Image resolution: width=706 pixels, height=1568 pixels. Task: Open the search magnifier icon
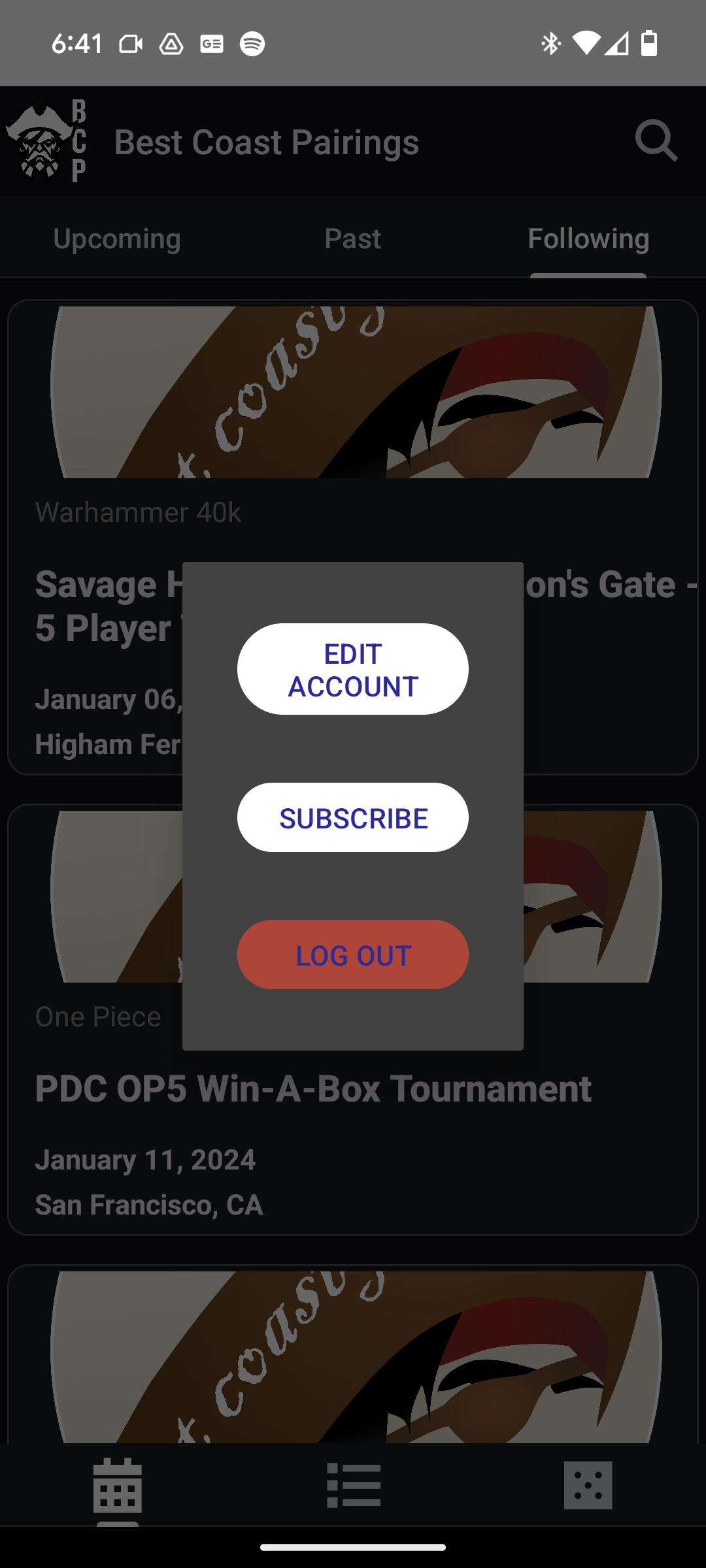tap(656, 140)
